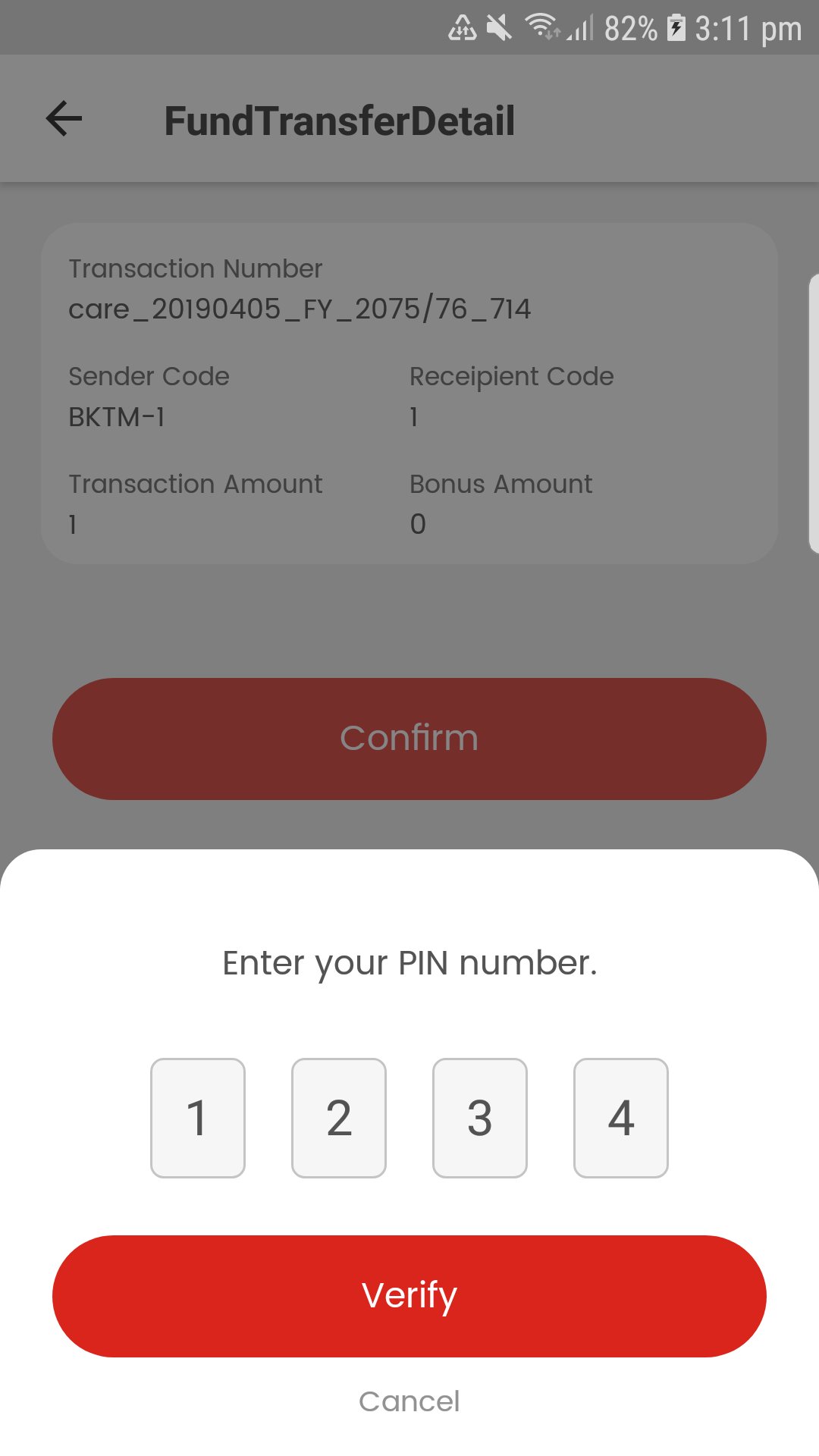
Task: Go back using the arrow icon
Action: pos(64,119)
